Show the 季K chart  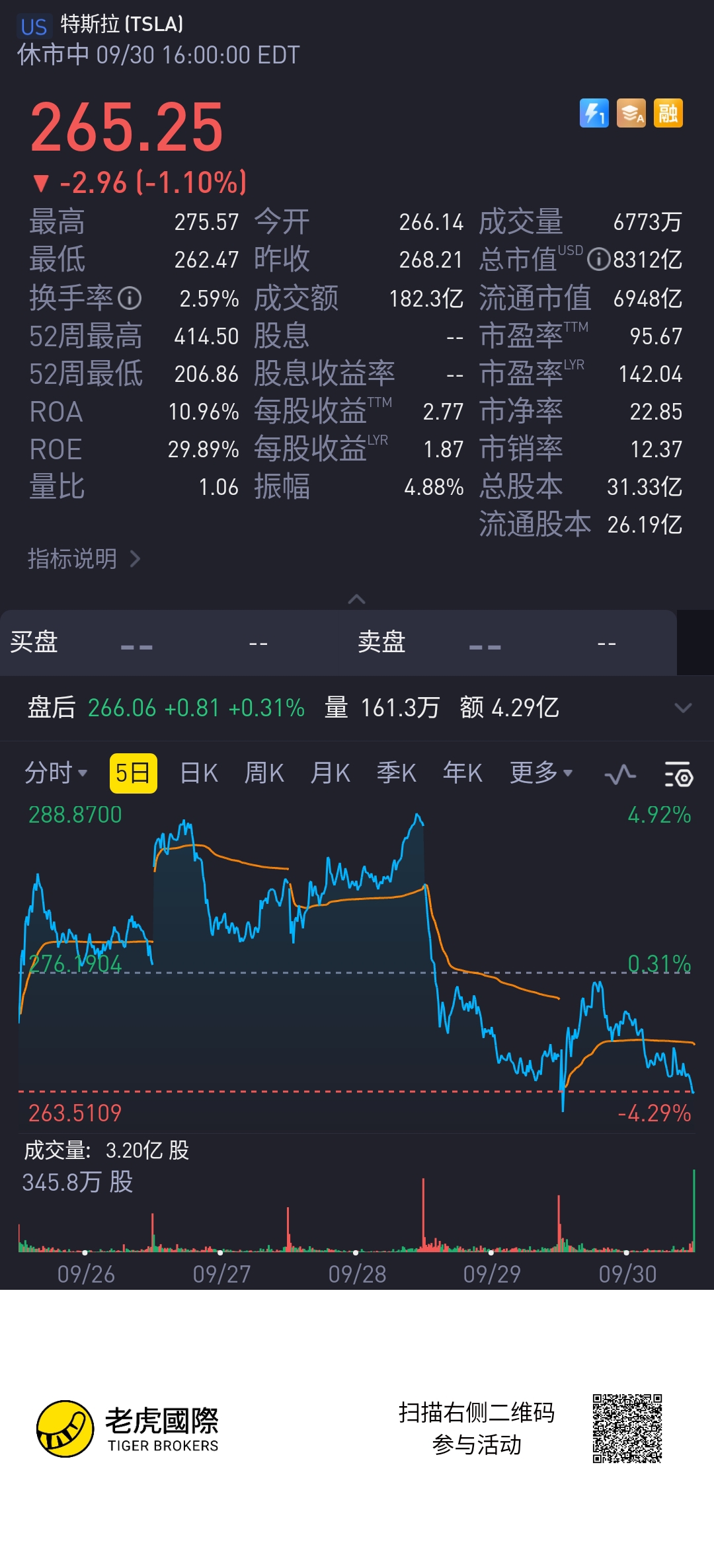tap(396, 772)
